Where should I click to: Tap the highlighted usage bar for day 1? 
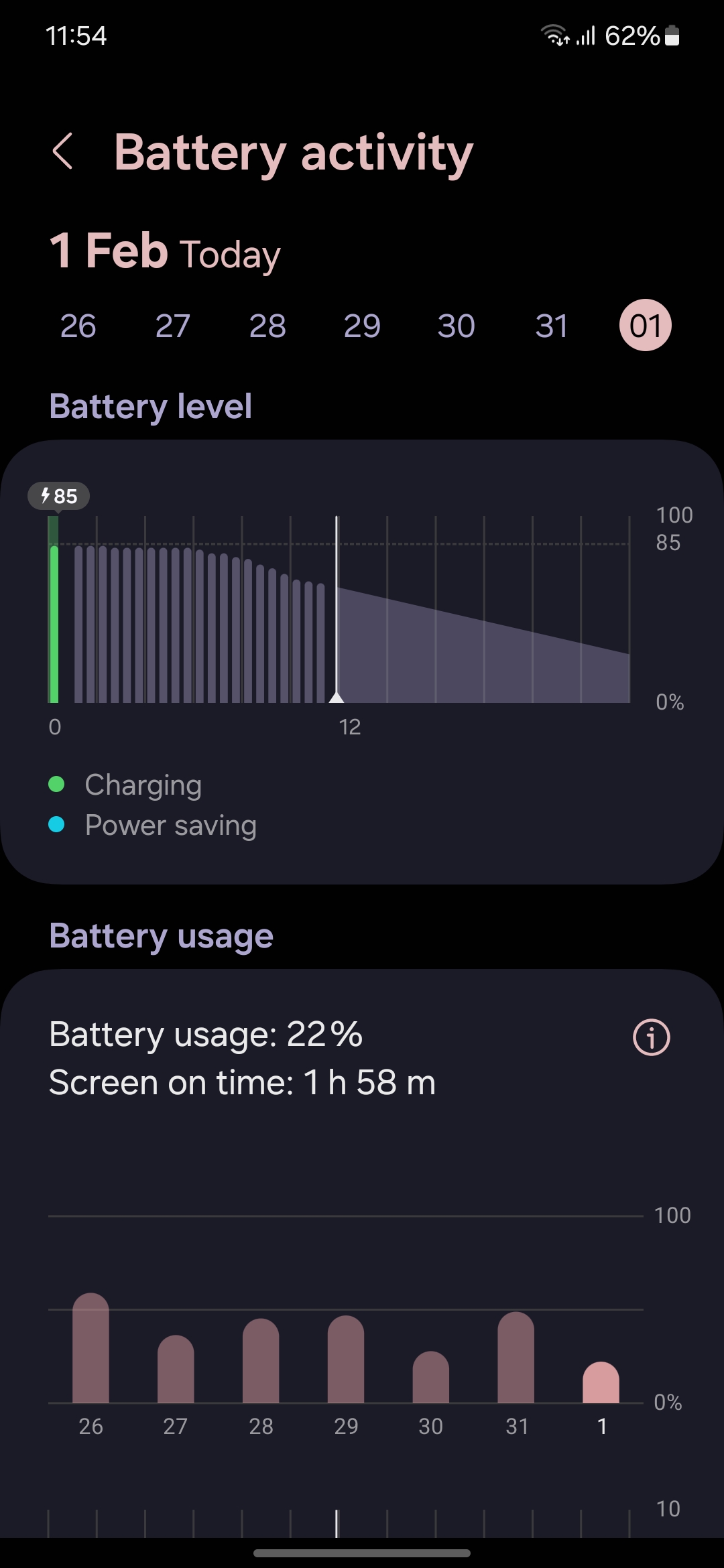pos(601,1384)
